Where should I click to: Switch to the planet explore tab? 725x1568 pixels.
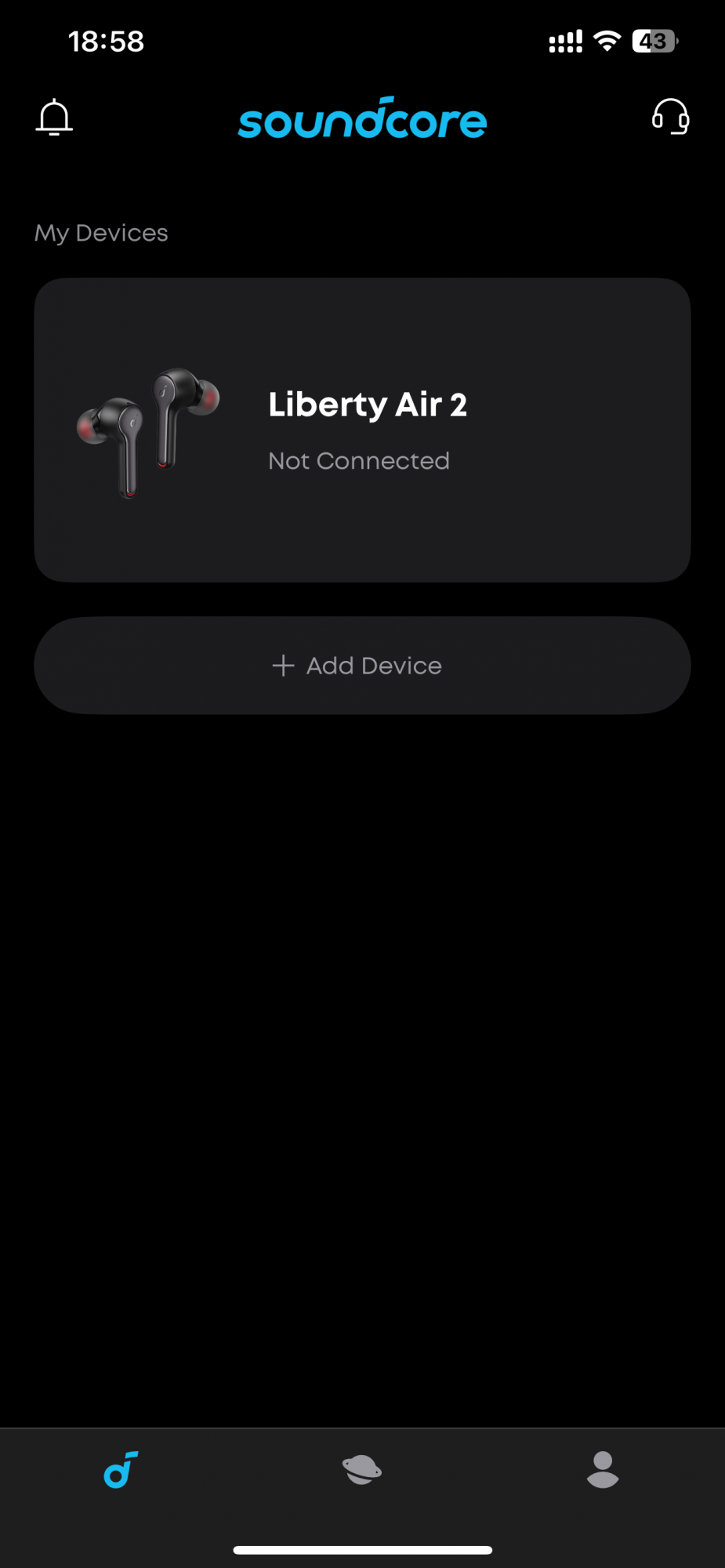(362, 1469)
